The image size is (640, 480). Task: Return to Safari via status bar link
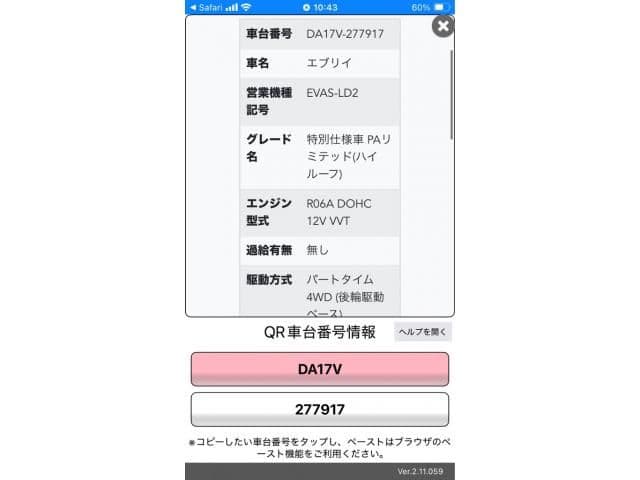(x=204, y=7)
